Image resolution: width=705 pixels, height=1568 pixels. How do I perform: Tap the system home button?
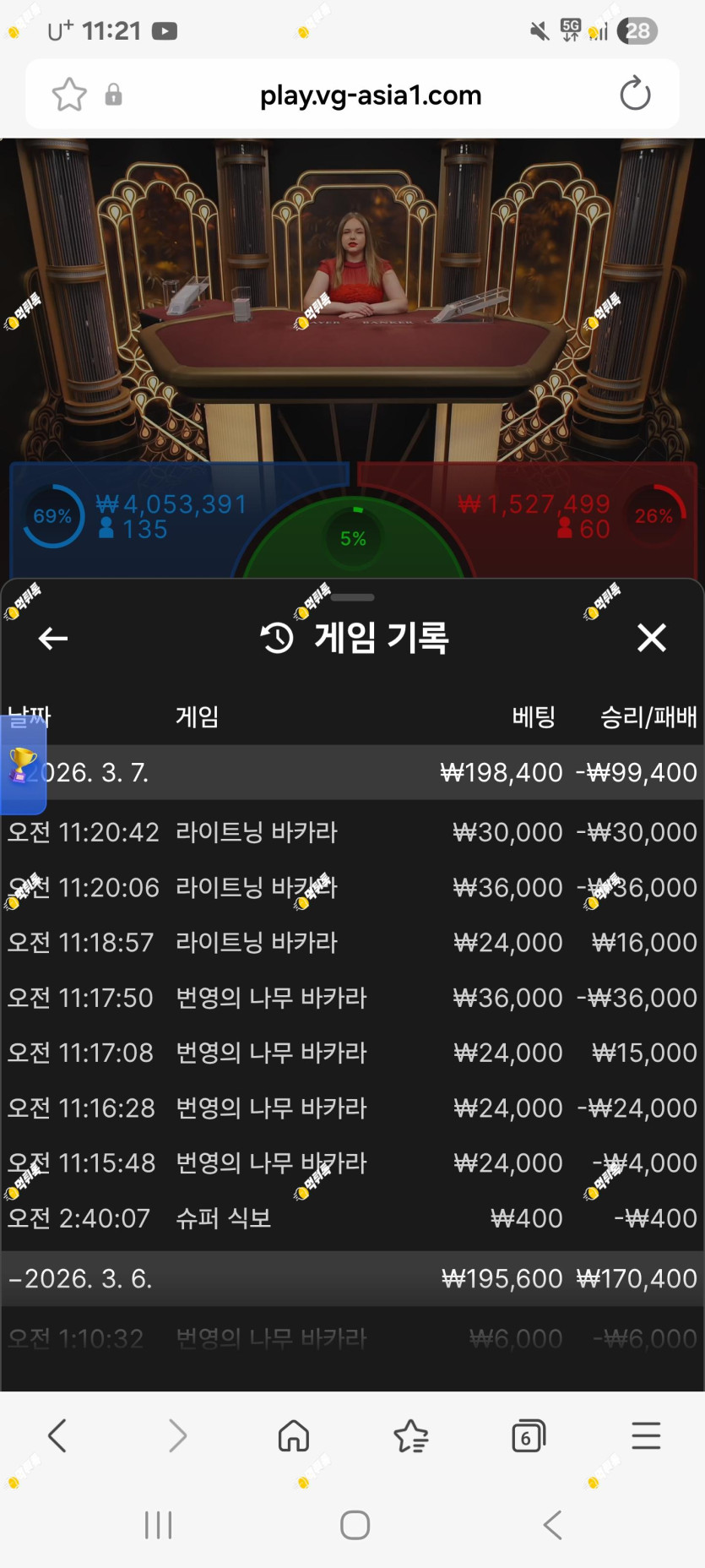[x=355, y=1525]
